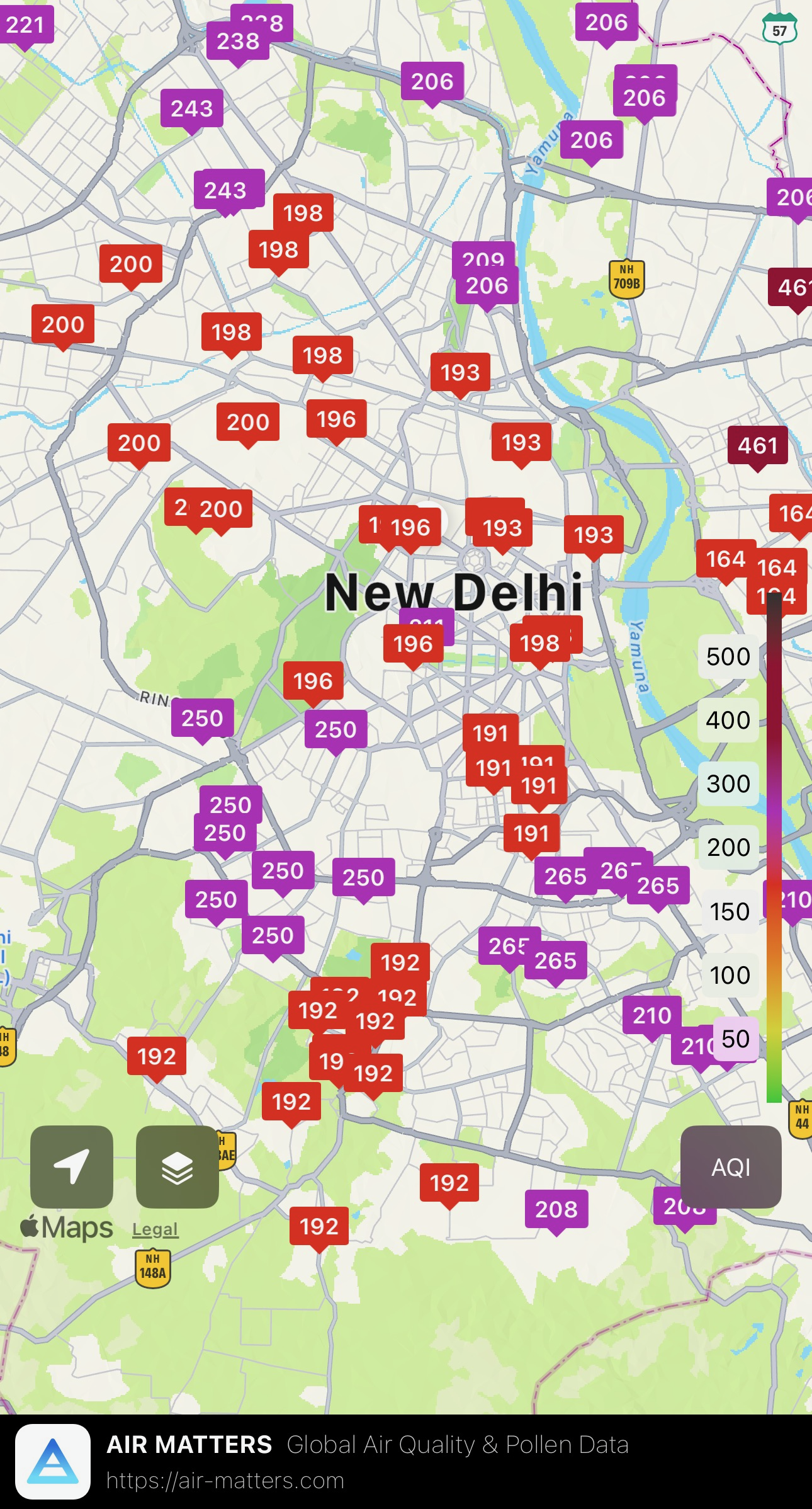Tap the AQI index selector button
Image resolution: width=812 pixels, height=1509 pixels.
click(x=731, y=1166)
